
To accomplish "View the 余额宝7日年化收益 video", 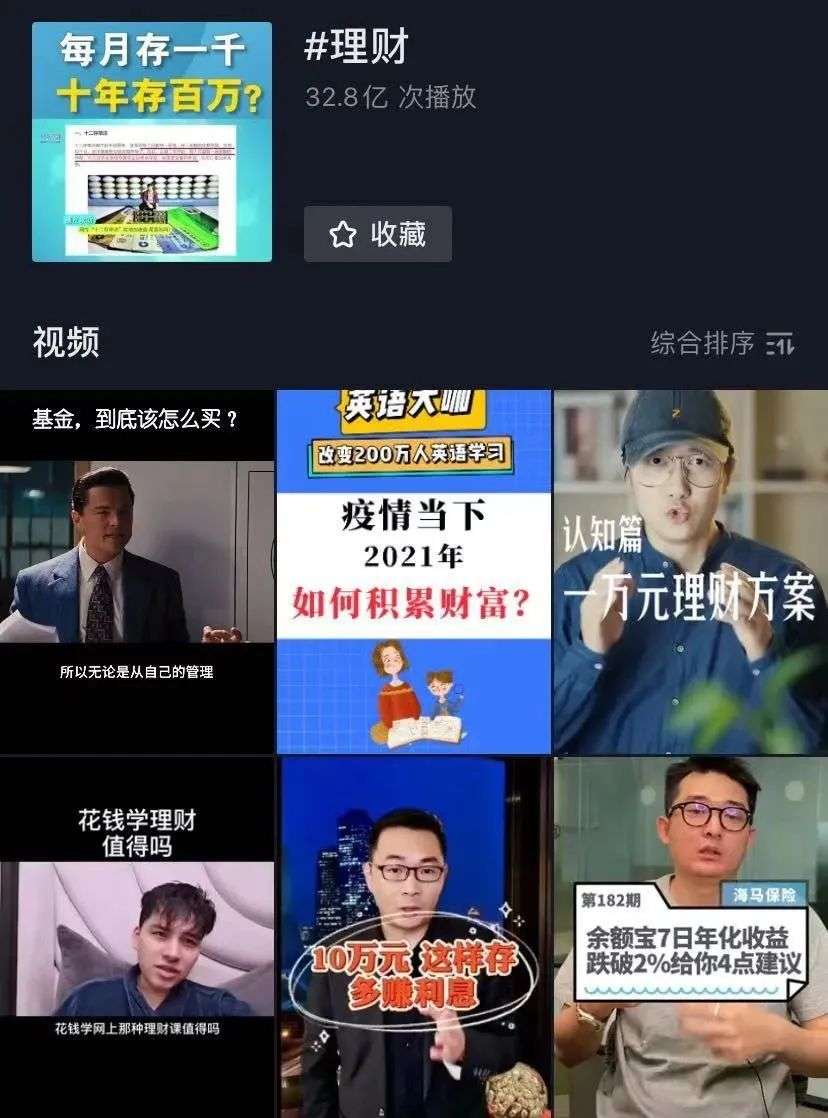I will tap(691, 937).
